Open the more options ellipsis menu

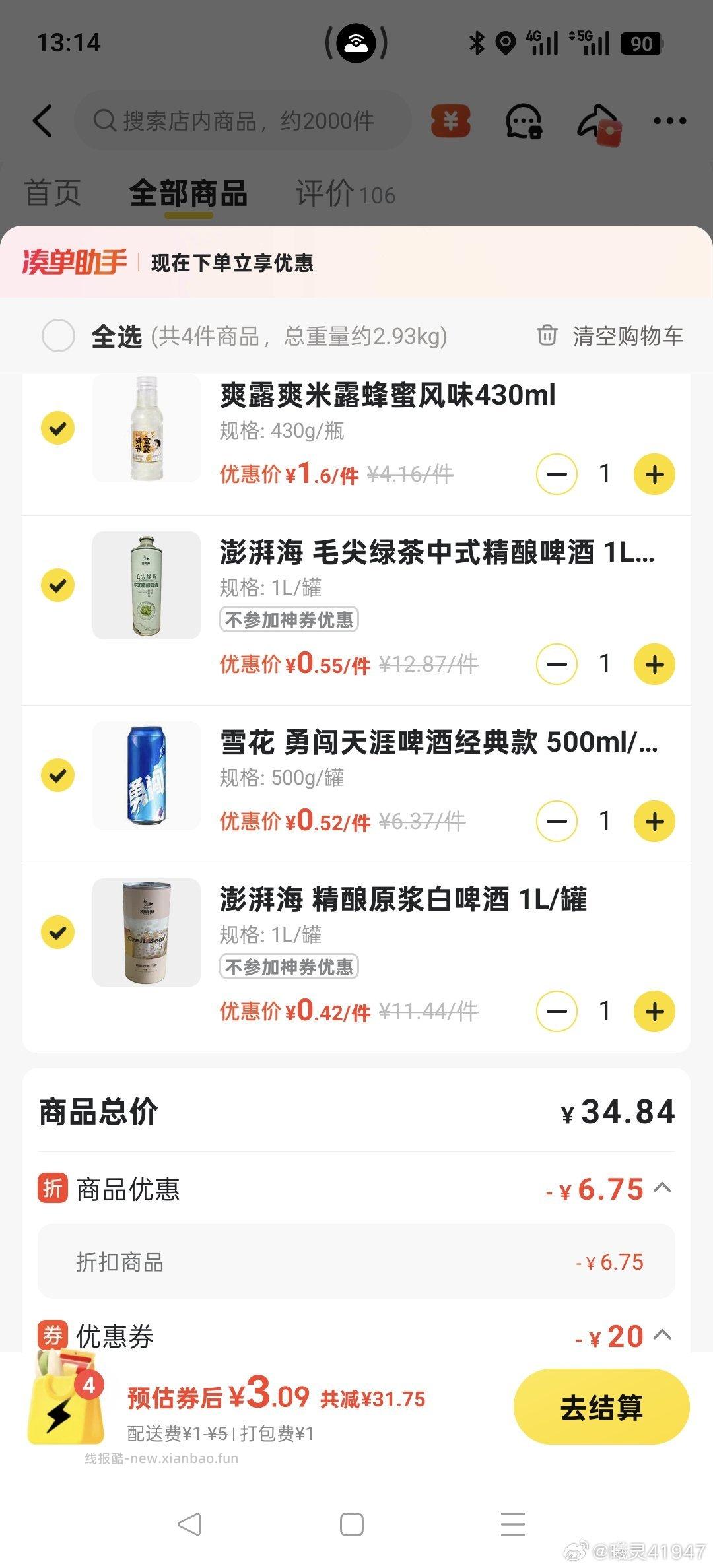pos(670,121)
